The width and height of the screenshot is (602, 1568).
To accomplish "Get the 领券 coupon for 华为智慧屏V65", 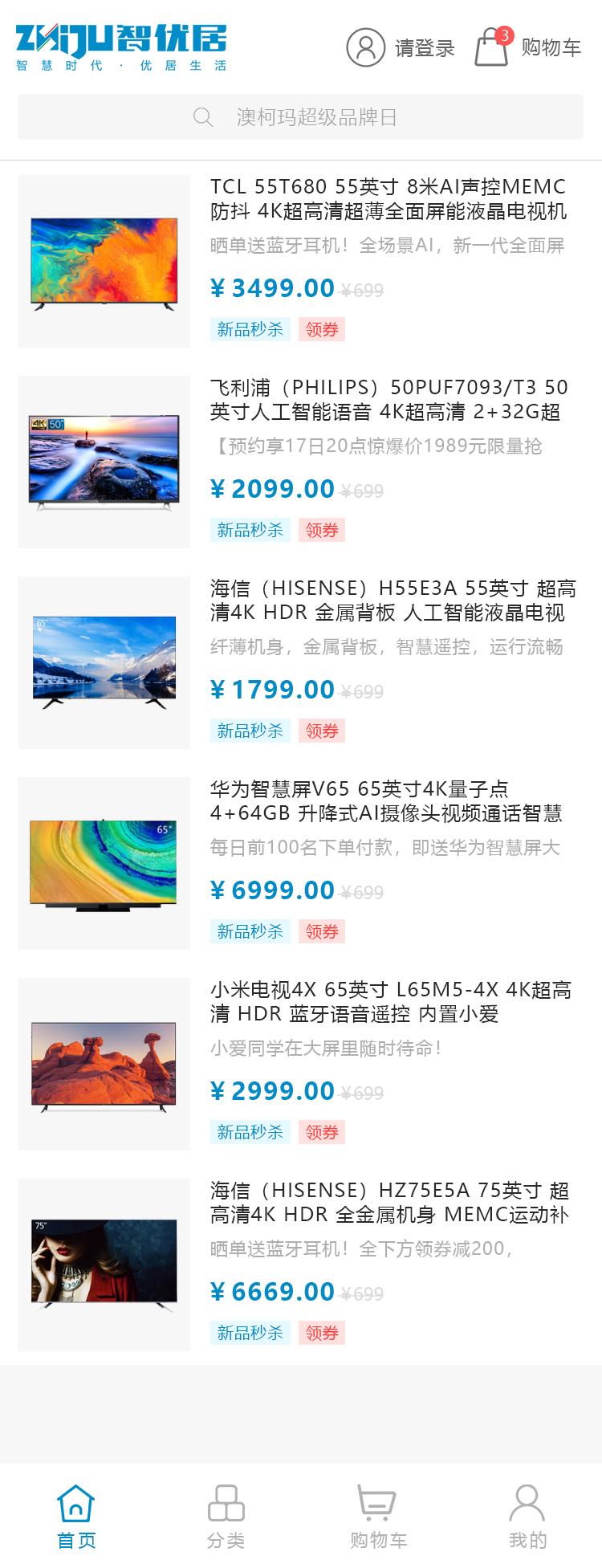I will pyautogui.click(x=322, y=931).
